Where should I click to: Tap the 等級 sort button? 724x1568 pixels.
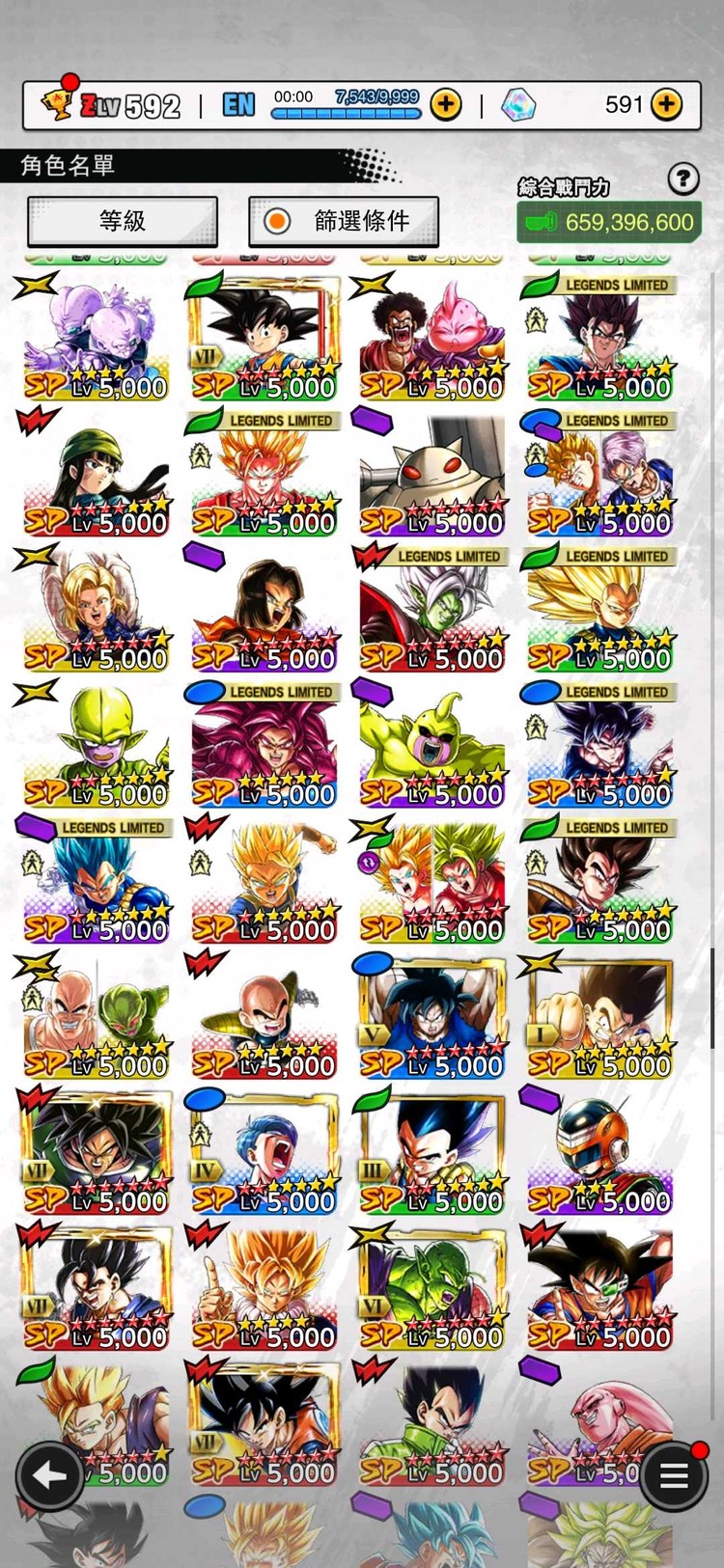(123, 222)
